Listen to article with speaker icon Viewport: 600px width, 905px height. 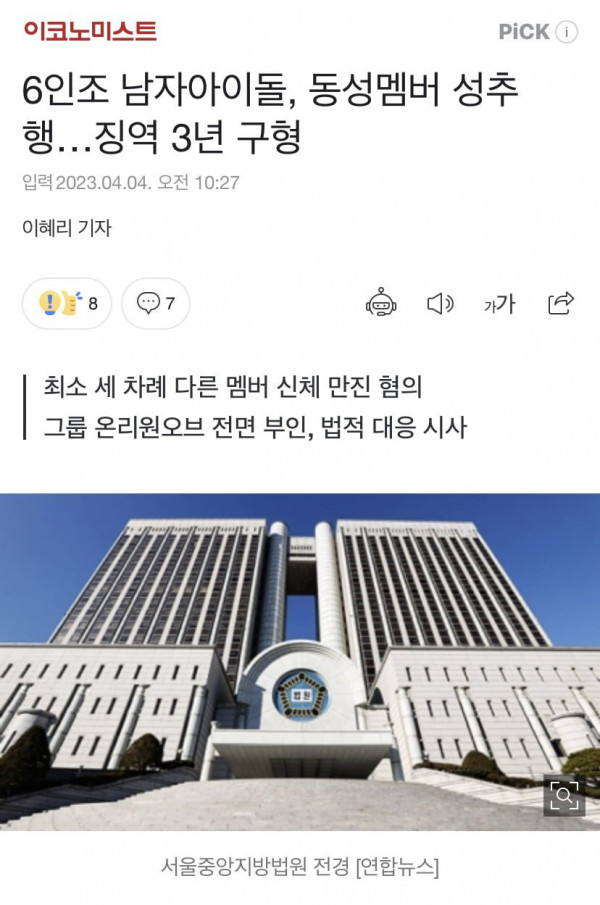tap(440, 303)
